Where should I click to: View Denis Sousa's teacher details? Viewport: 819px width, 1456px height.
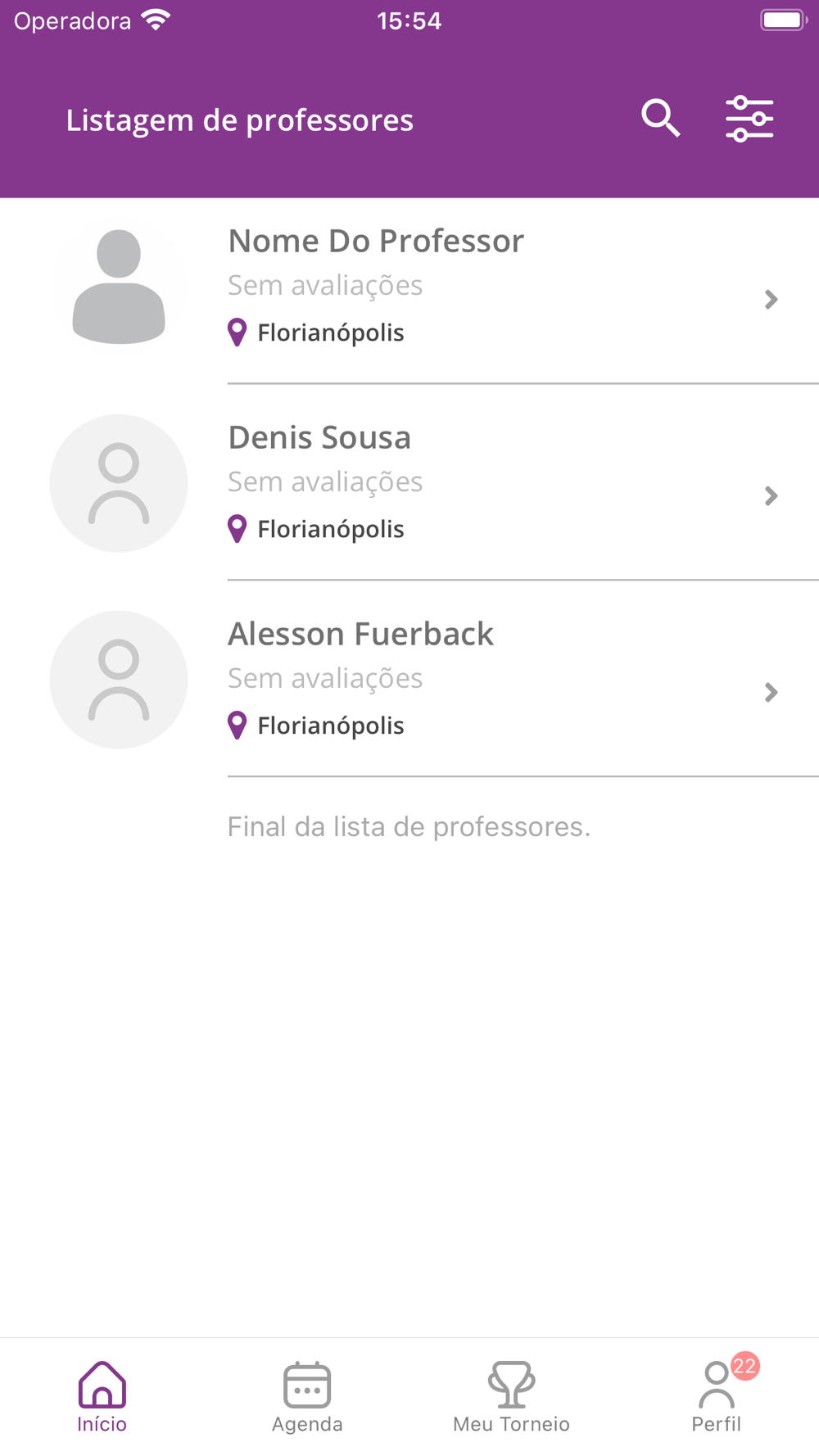point(409,483)
